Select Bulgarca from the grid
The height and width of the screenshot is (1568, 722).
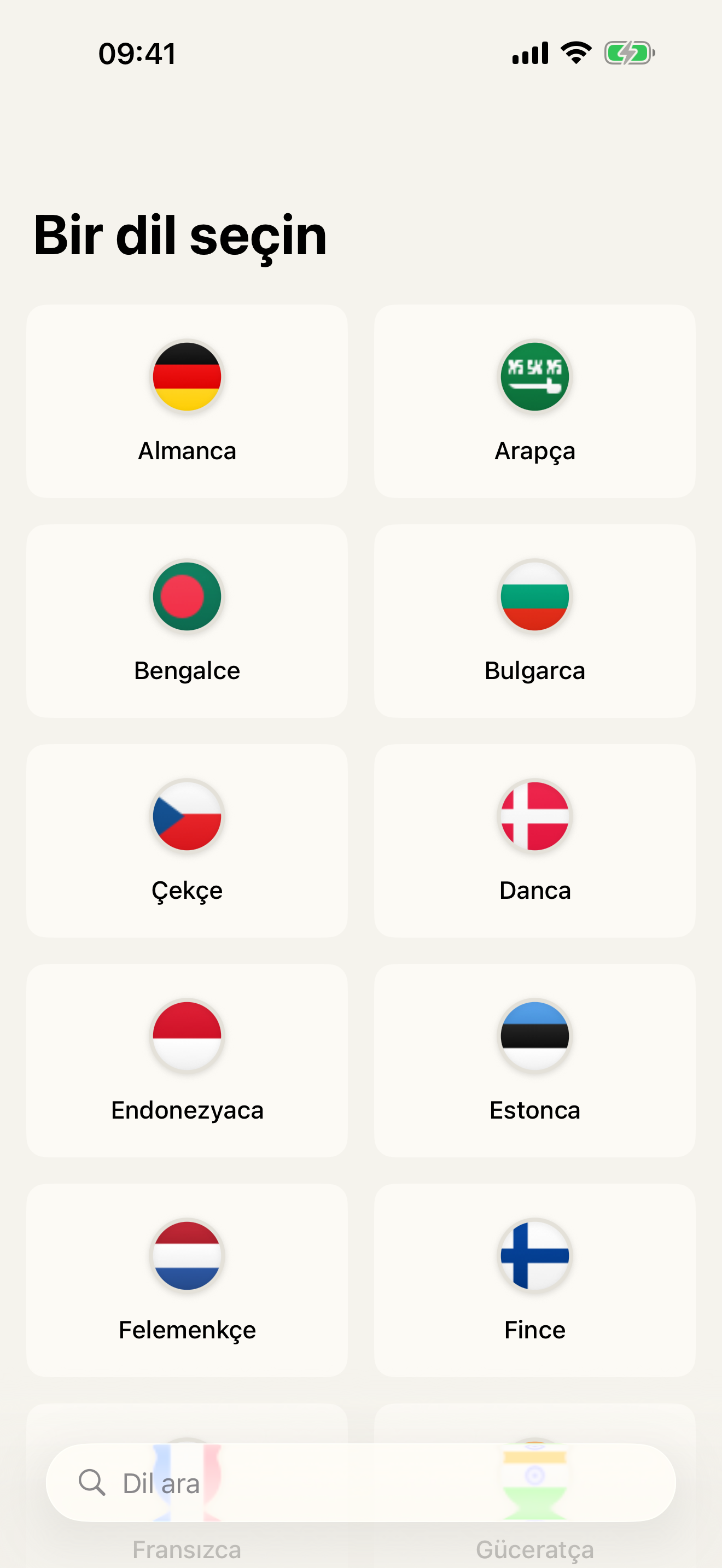coord(534,622)
